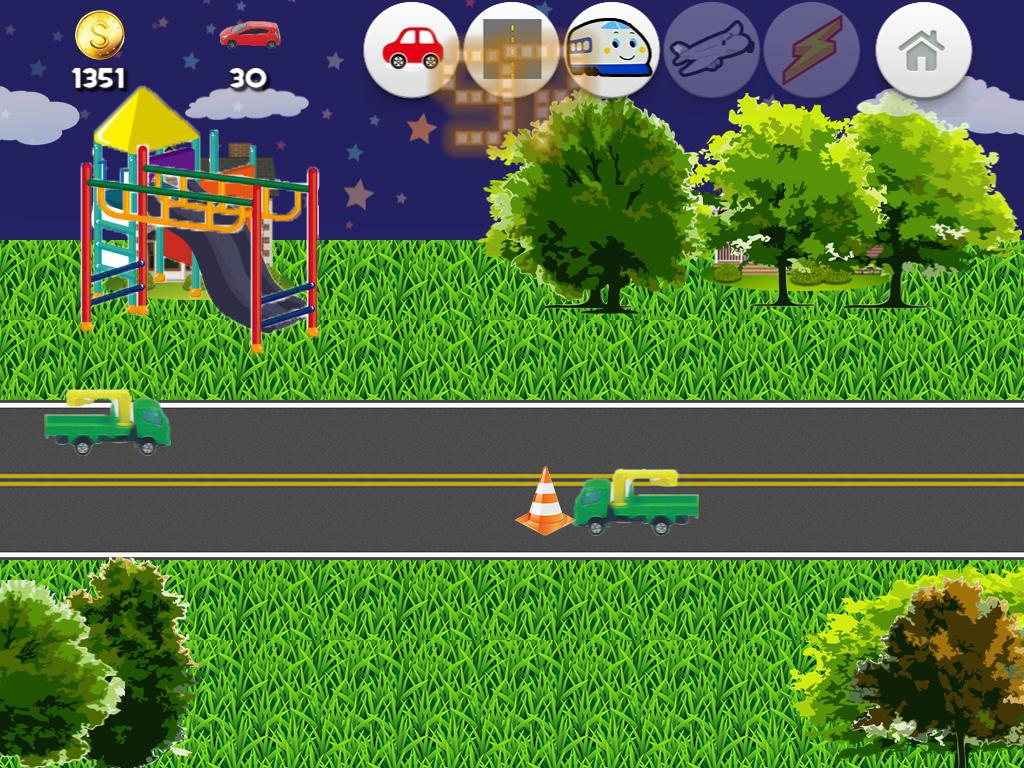This screenshot has width=1024, height=768.
Task: Select the airplane vehicle button
Action: [712, 49]
